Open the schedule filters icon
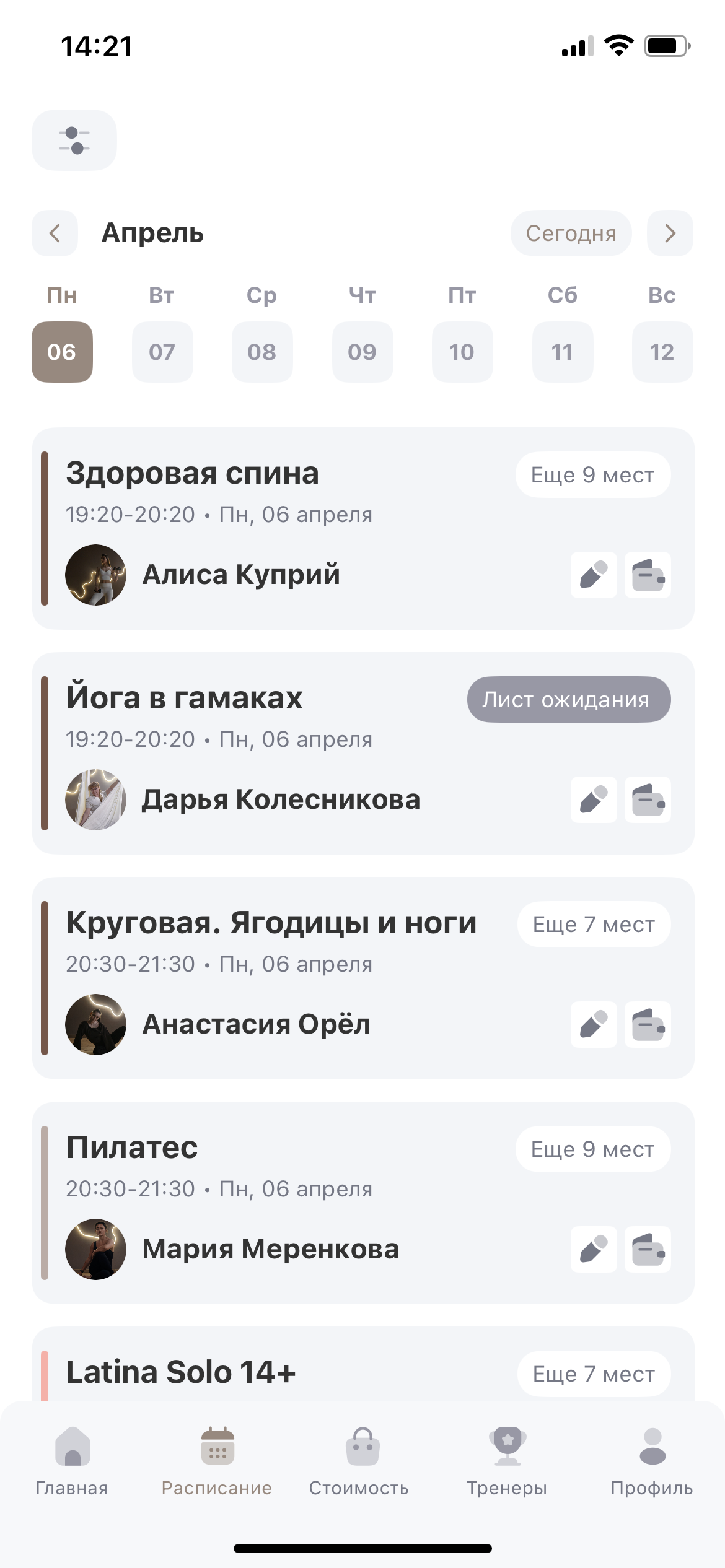The image size is (725, 1568). [74, 140]
